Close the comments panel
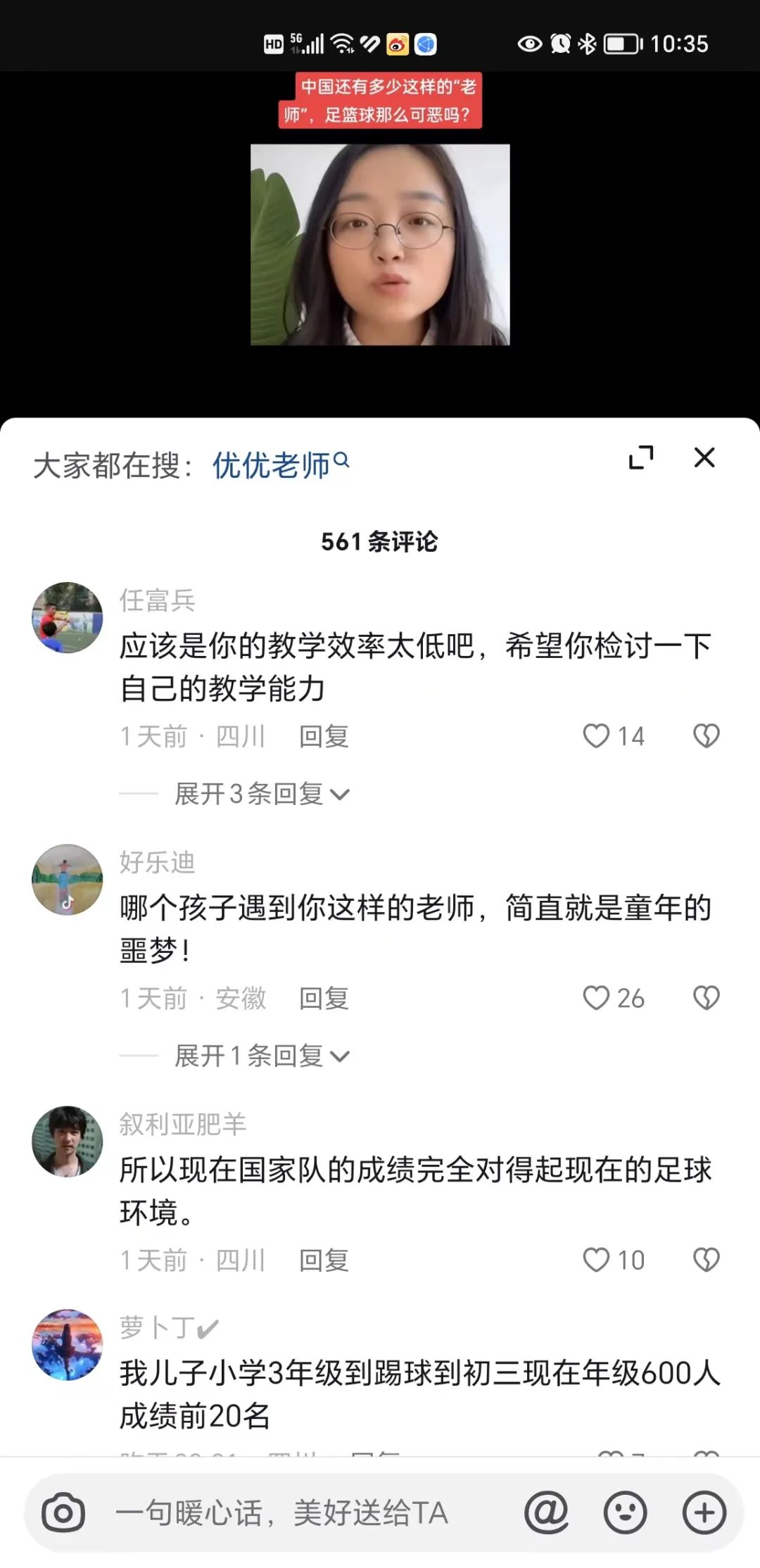Viewport: 760px width, 1568px height. [704, 457]
